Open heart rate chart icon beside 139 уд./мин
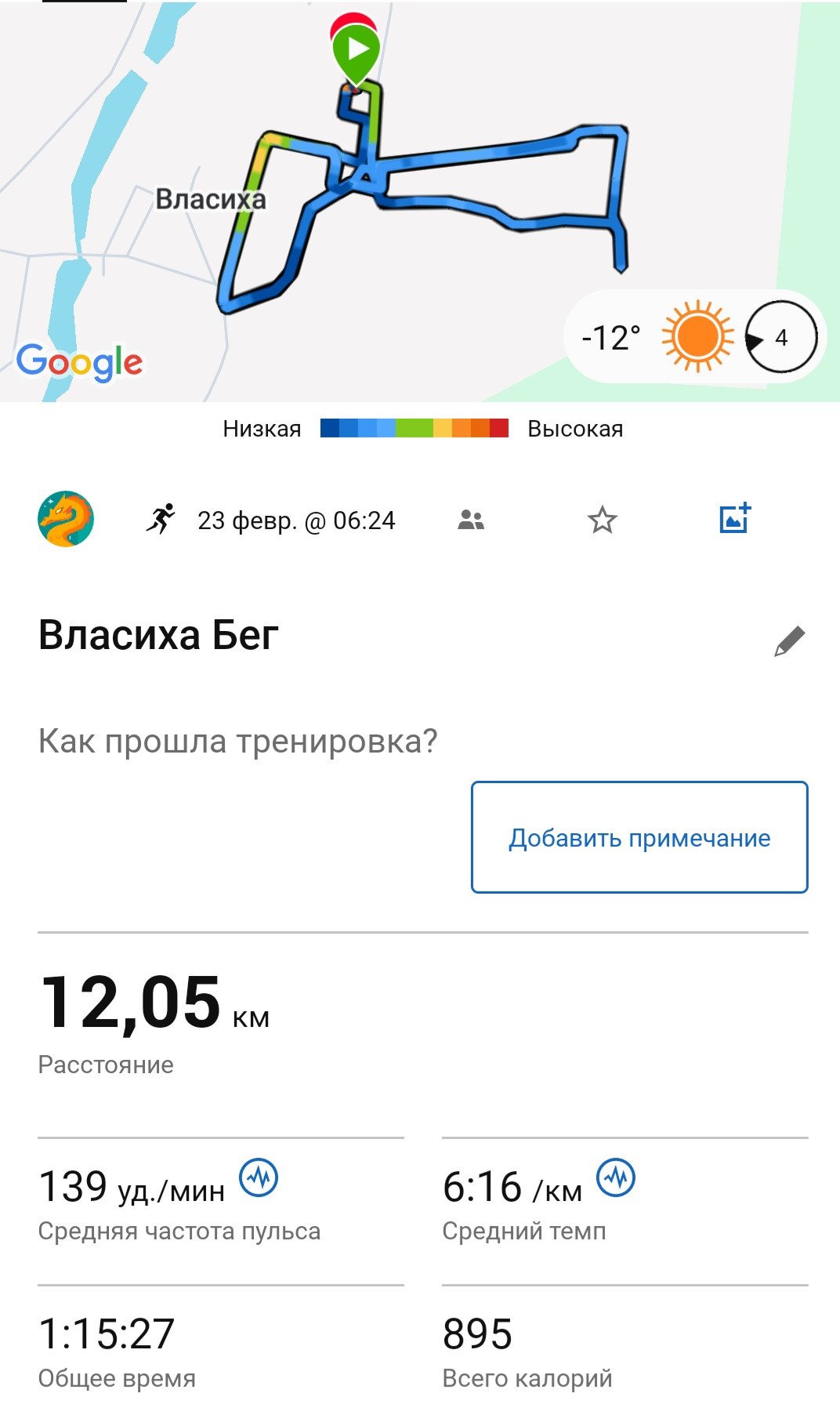Screen dimensions: 840x1422 [259, 1177]
